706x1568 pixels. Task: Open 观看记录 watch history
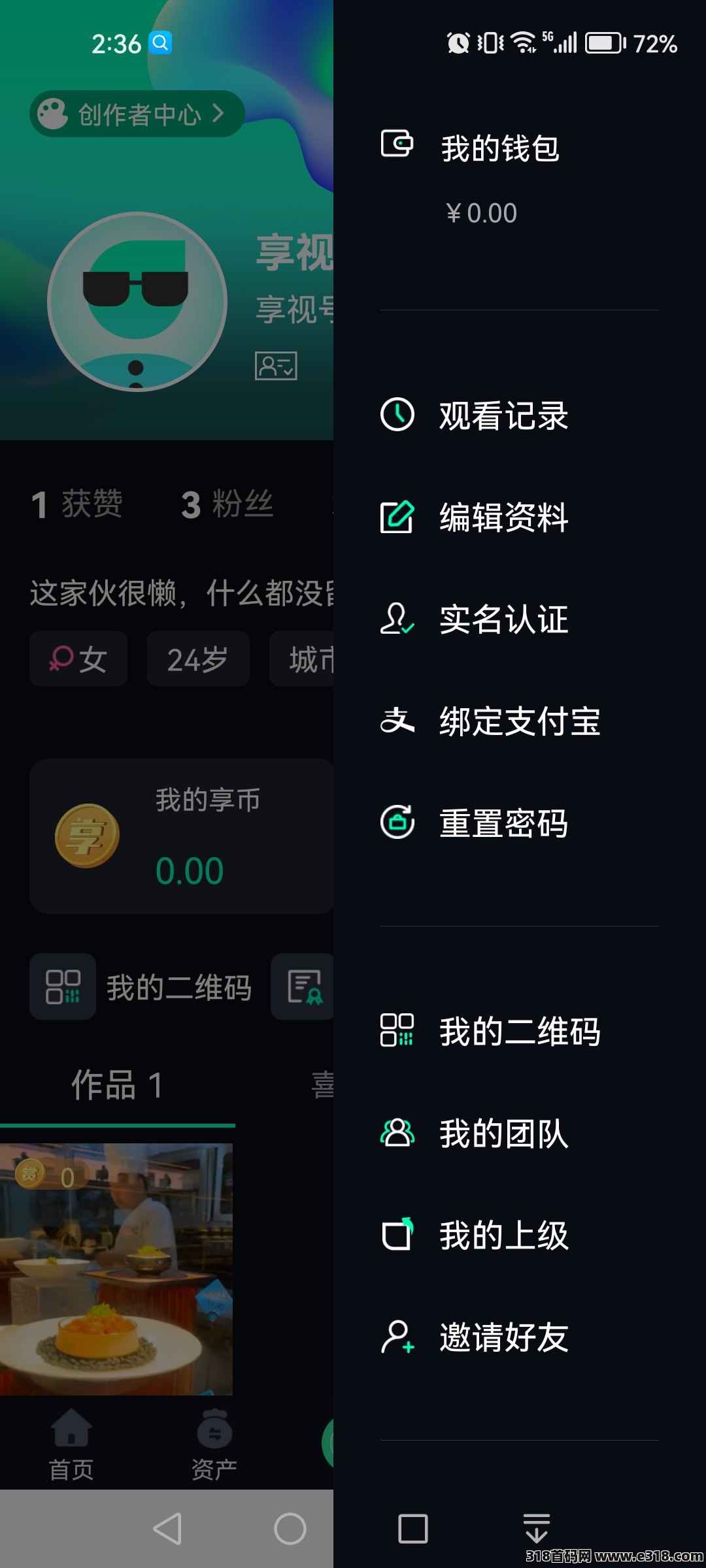click(520, 416)
